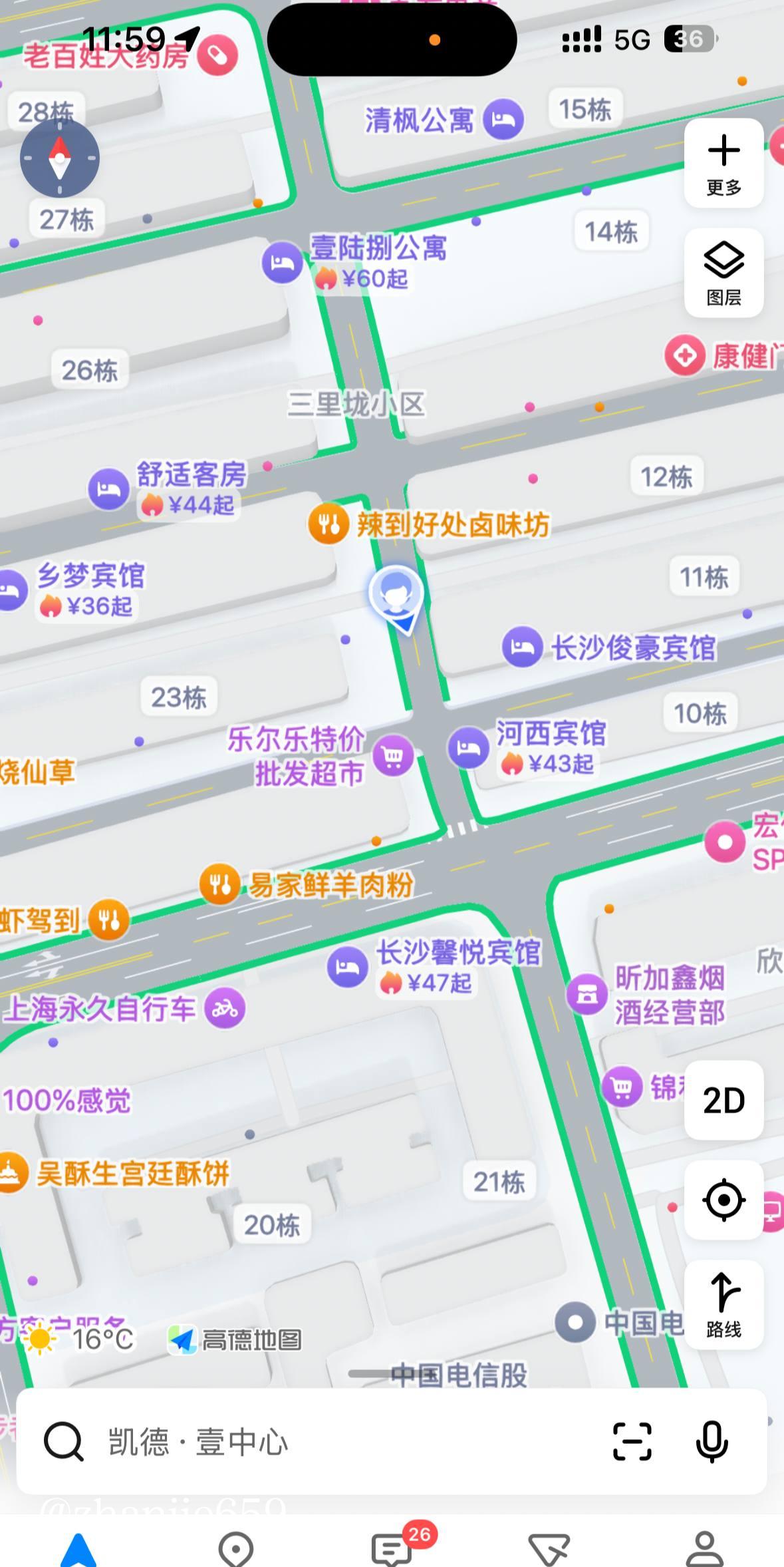784x1567 pixels.
Task: Select the 河西宾馆 hotel marker
Action: (x=468, y=747)
